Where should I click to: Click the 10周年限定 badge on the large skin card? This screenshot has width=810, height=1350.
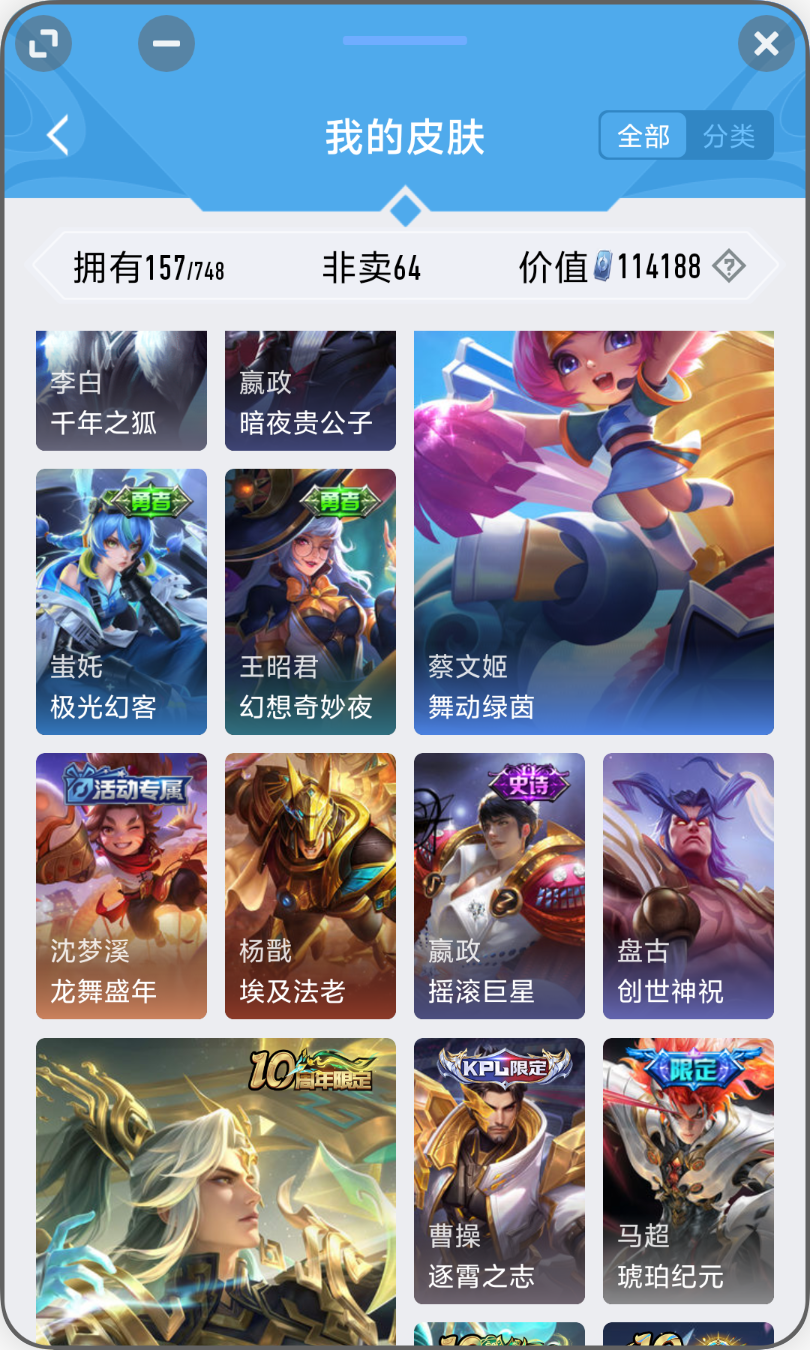pyautogui.click(x=313, y=1070)
